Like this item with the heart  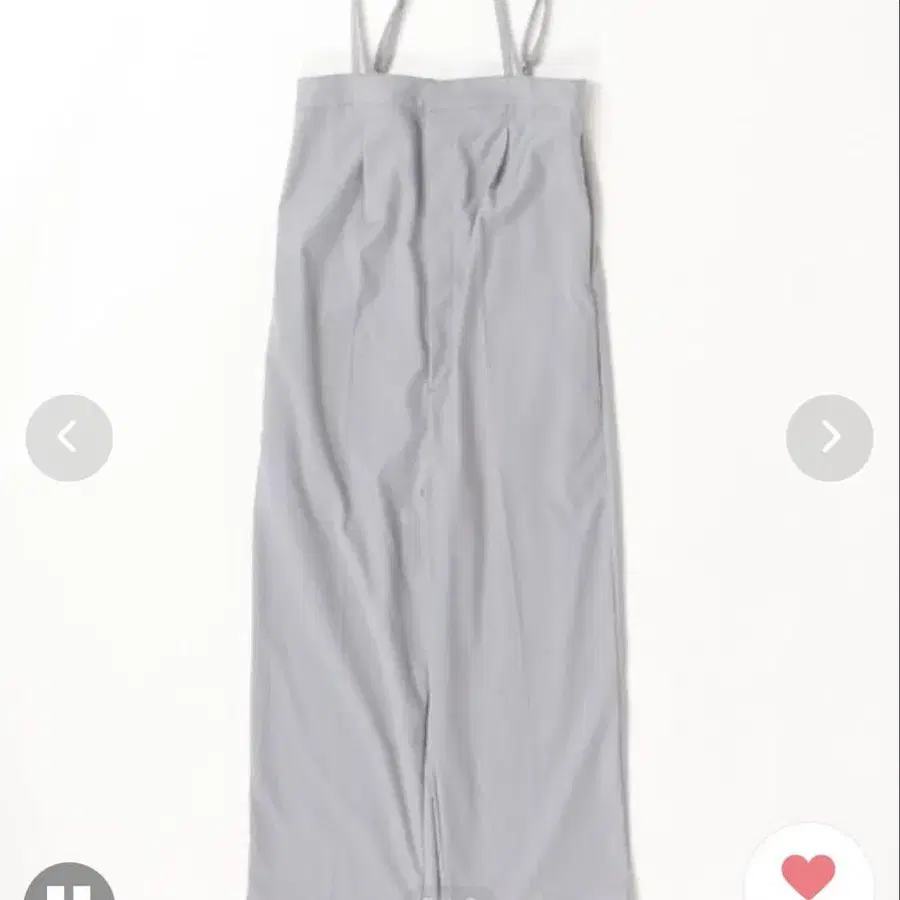(x=809, y=875)
